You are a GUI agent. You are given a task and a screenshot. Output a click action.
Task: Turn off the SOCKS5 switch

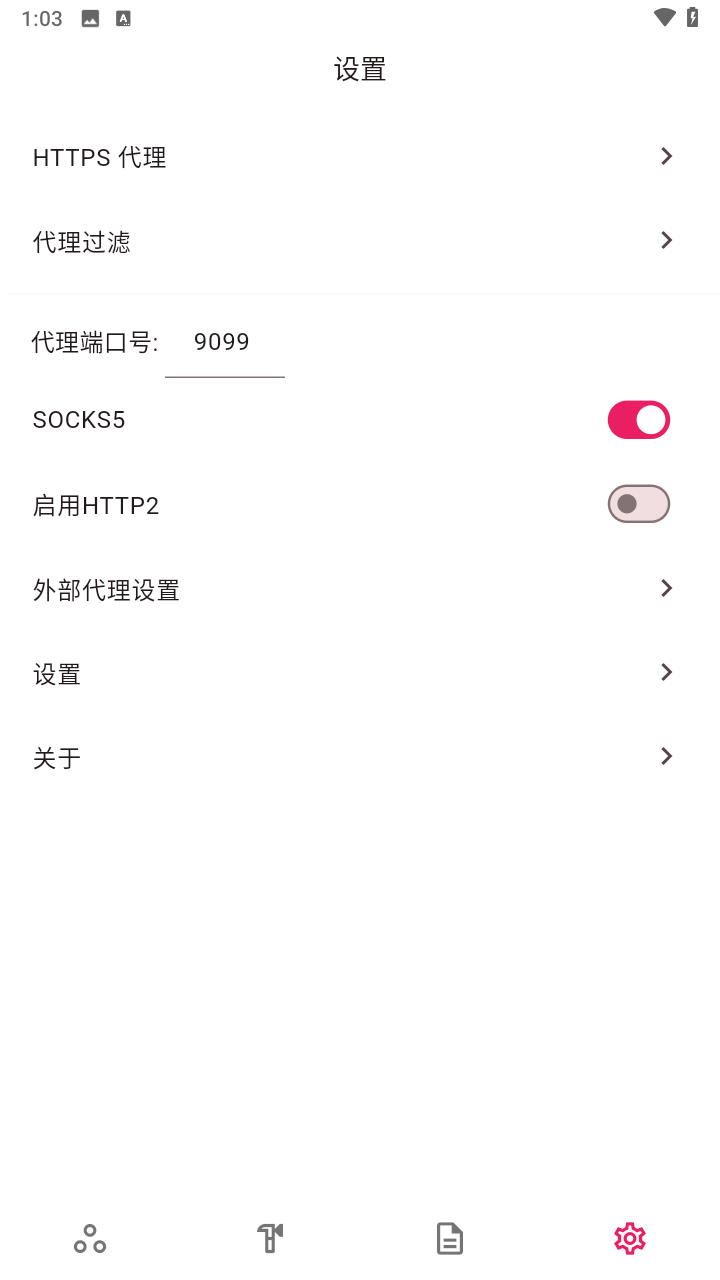638,420
